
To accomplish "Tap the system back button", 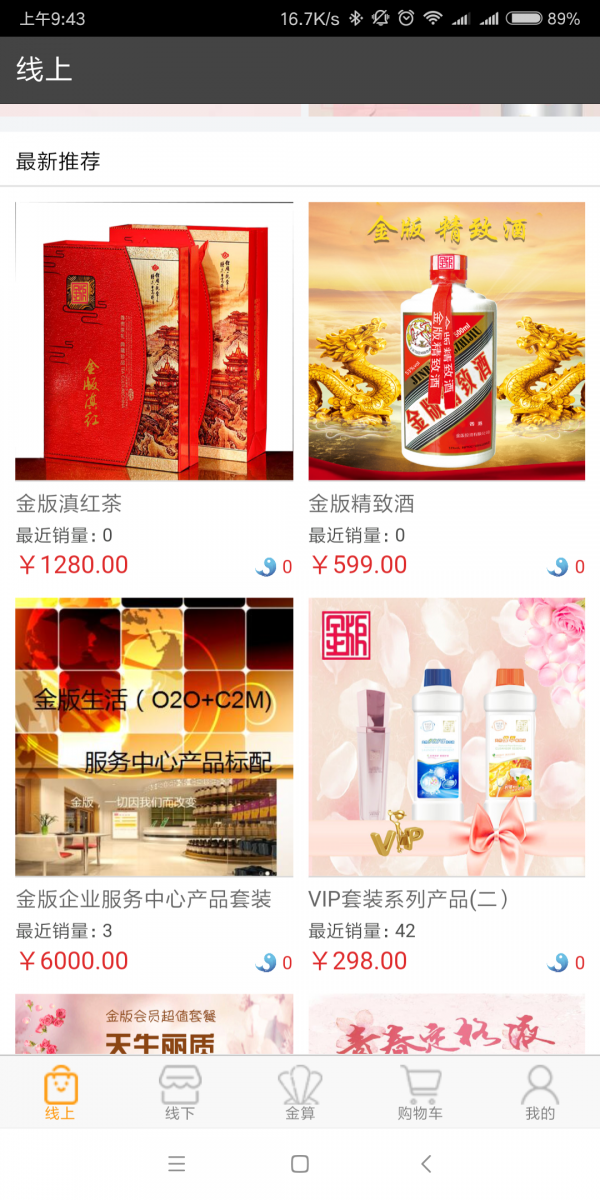I will click(427, 1164).
